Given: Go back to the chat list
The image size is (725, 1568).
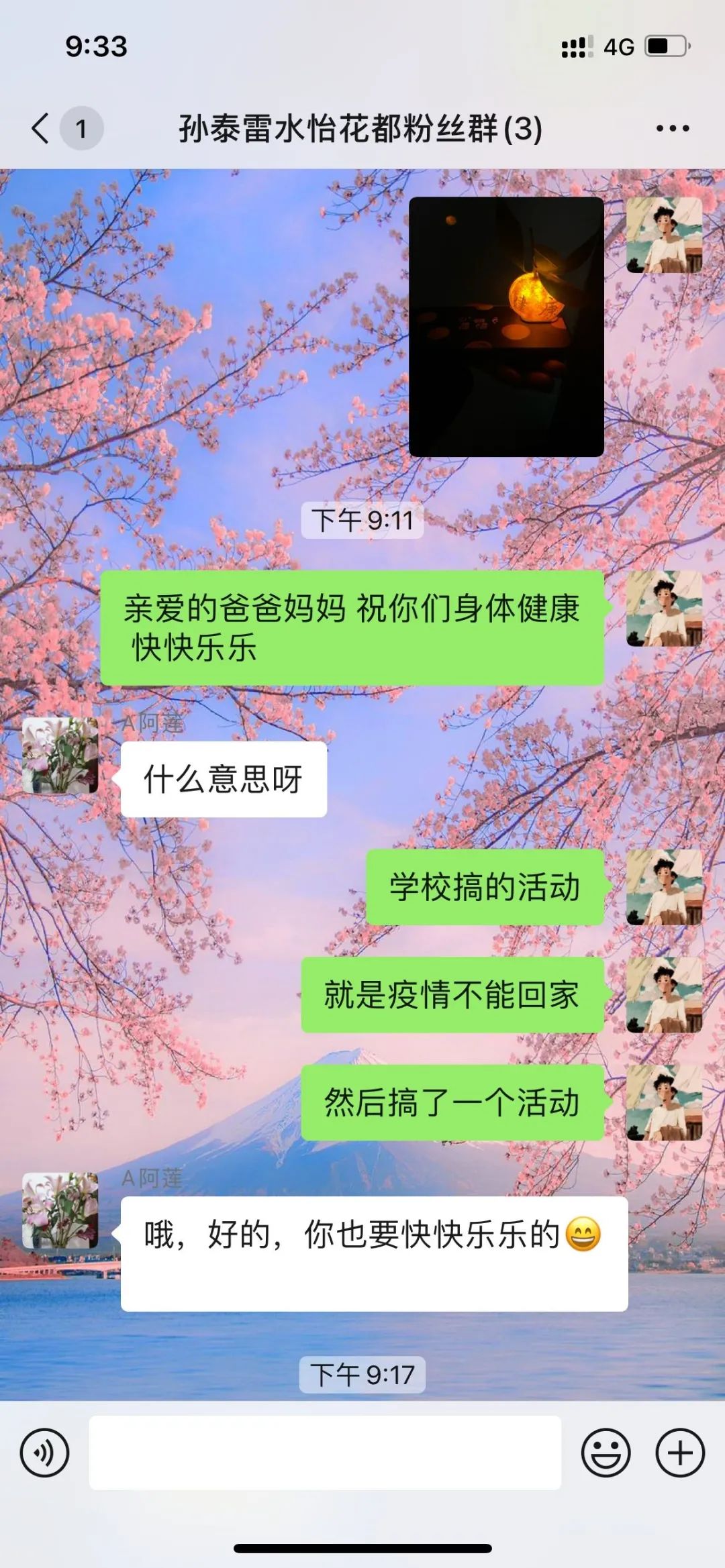Looking at the screenshot, I should click(42, 128).
